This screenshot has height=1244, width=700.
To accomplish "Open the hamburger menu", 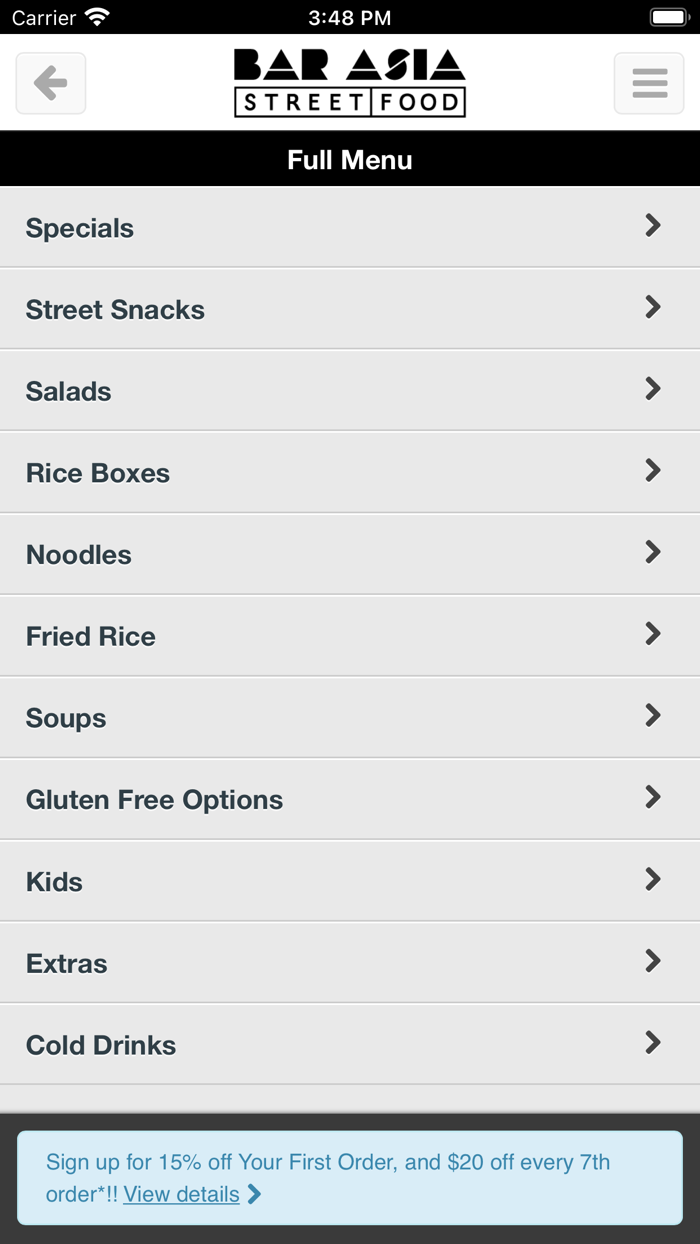I will point(649,83).
